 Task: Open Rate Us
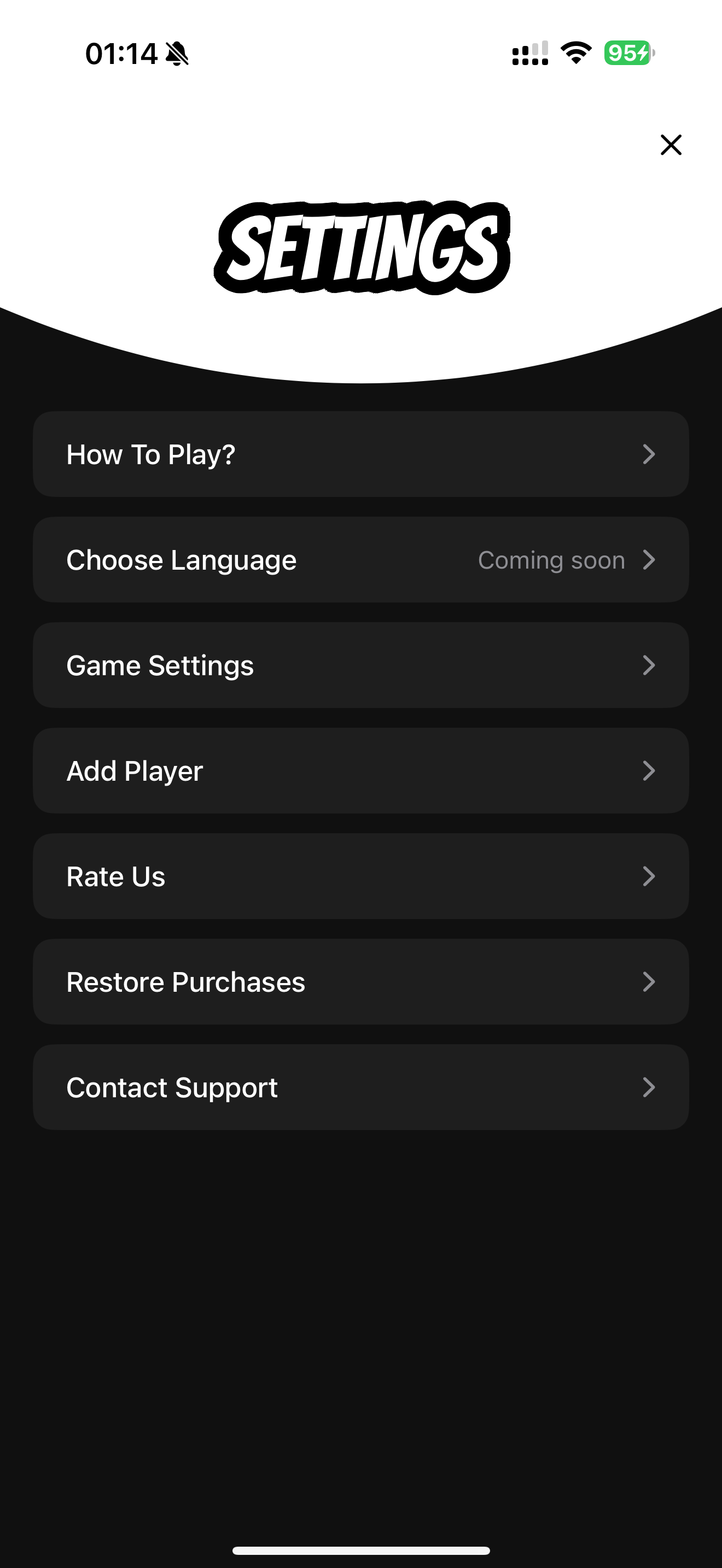coord(361,876)
